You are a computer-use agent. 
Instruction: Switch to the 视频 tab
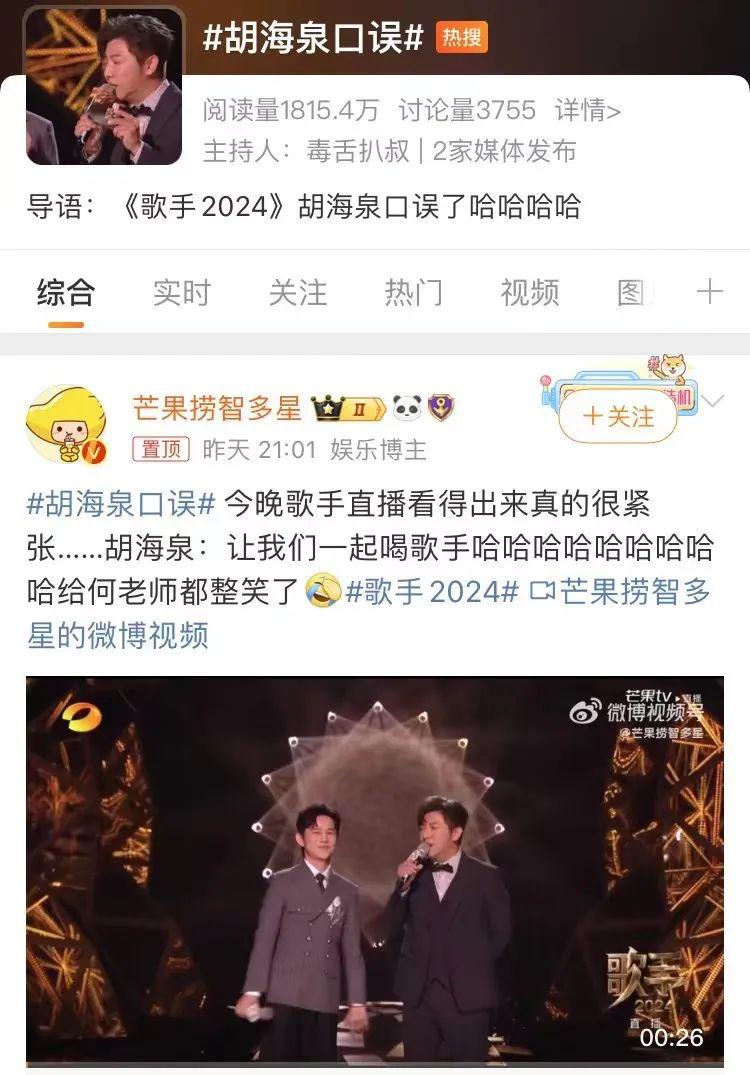point(529,292)
